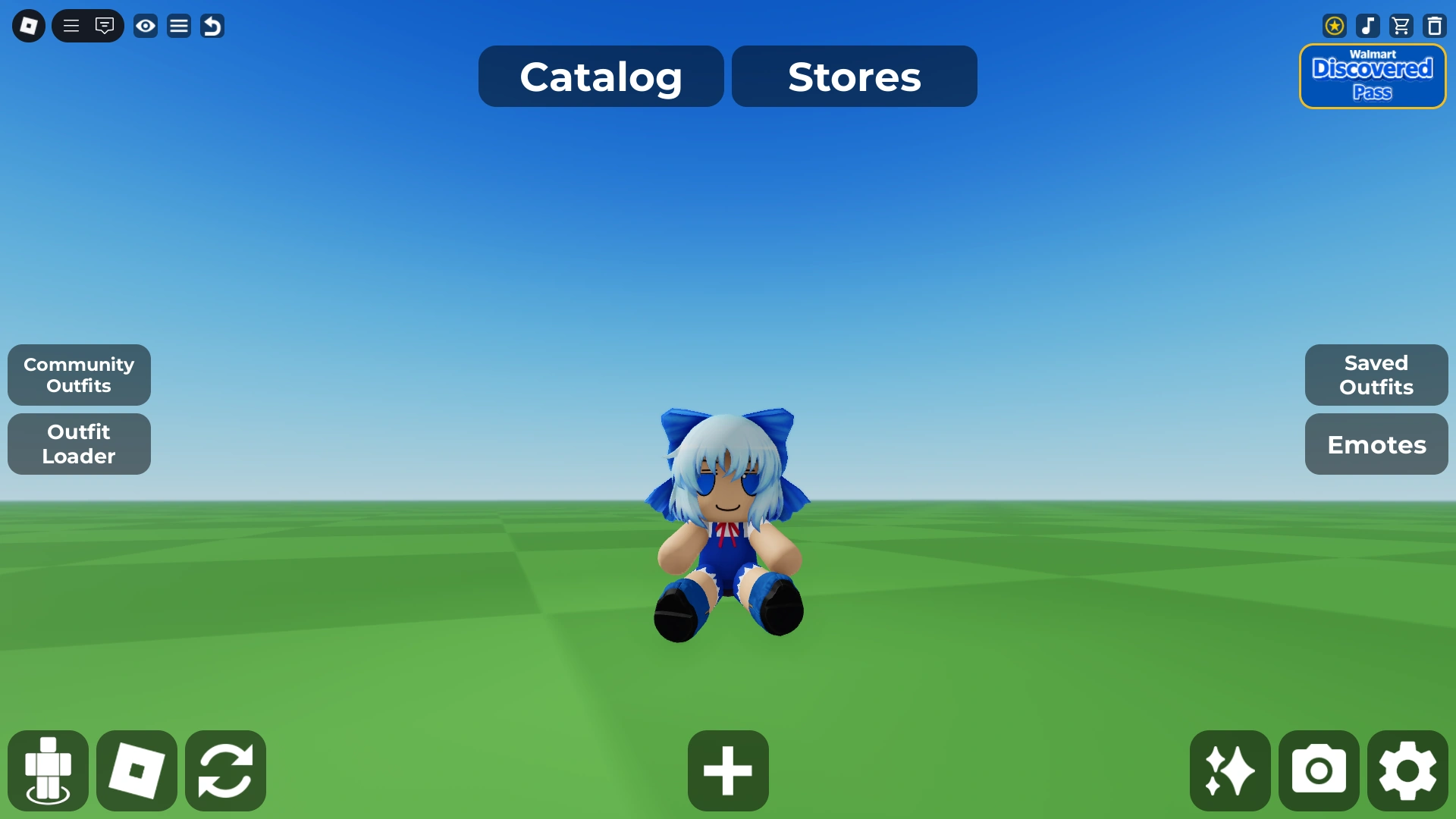Open the Roblox chat icon

click(x=105, y=26)
